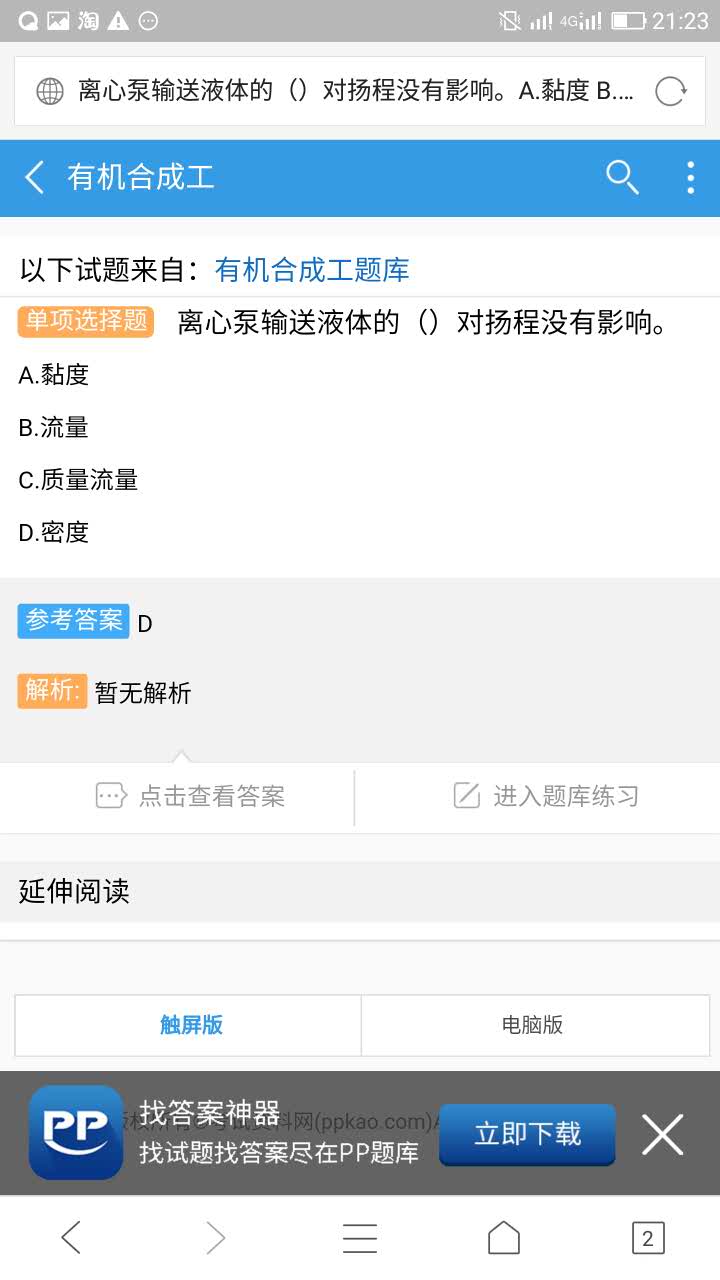The image size is (720, 1280).
Task: Reload the page with the refresh icon
Action: tap(670, 91)
